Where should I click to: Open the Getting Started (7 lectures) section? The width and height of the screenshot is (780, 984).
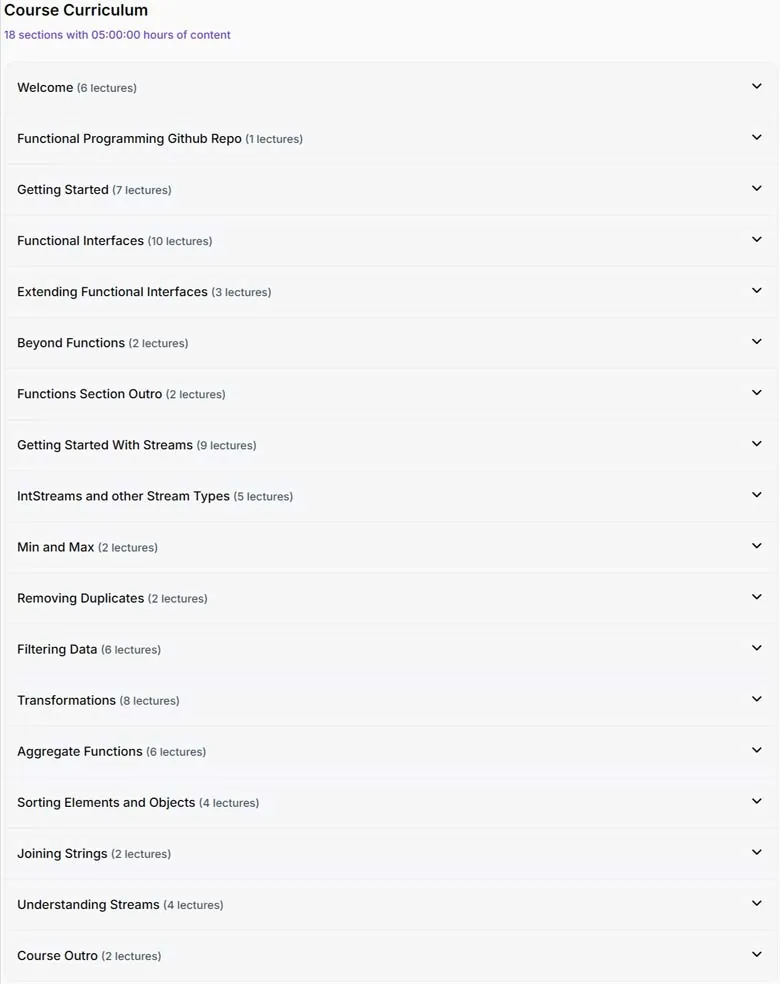(390, 190)
